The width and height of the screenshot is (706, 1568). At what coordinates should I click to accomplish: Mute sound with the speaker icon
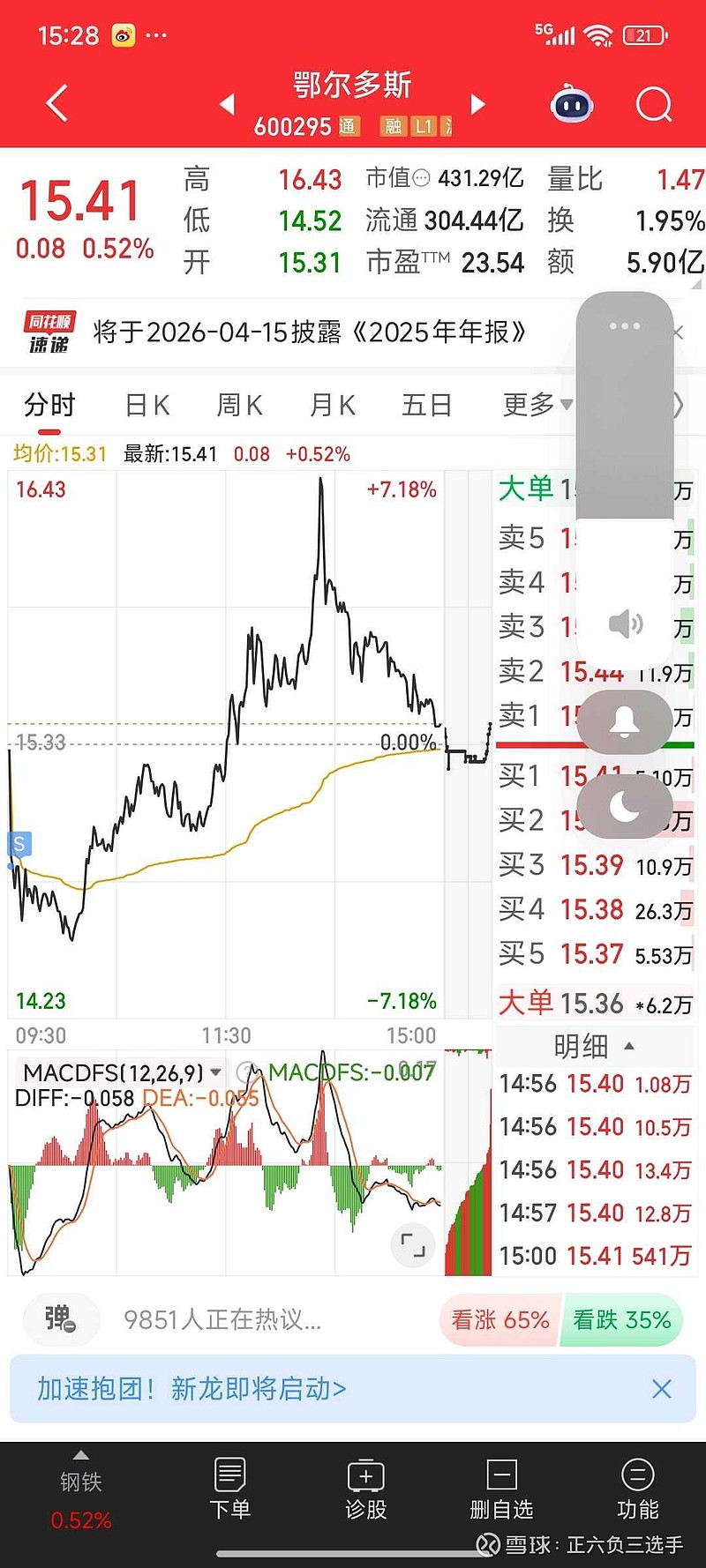tap(626, 623)
